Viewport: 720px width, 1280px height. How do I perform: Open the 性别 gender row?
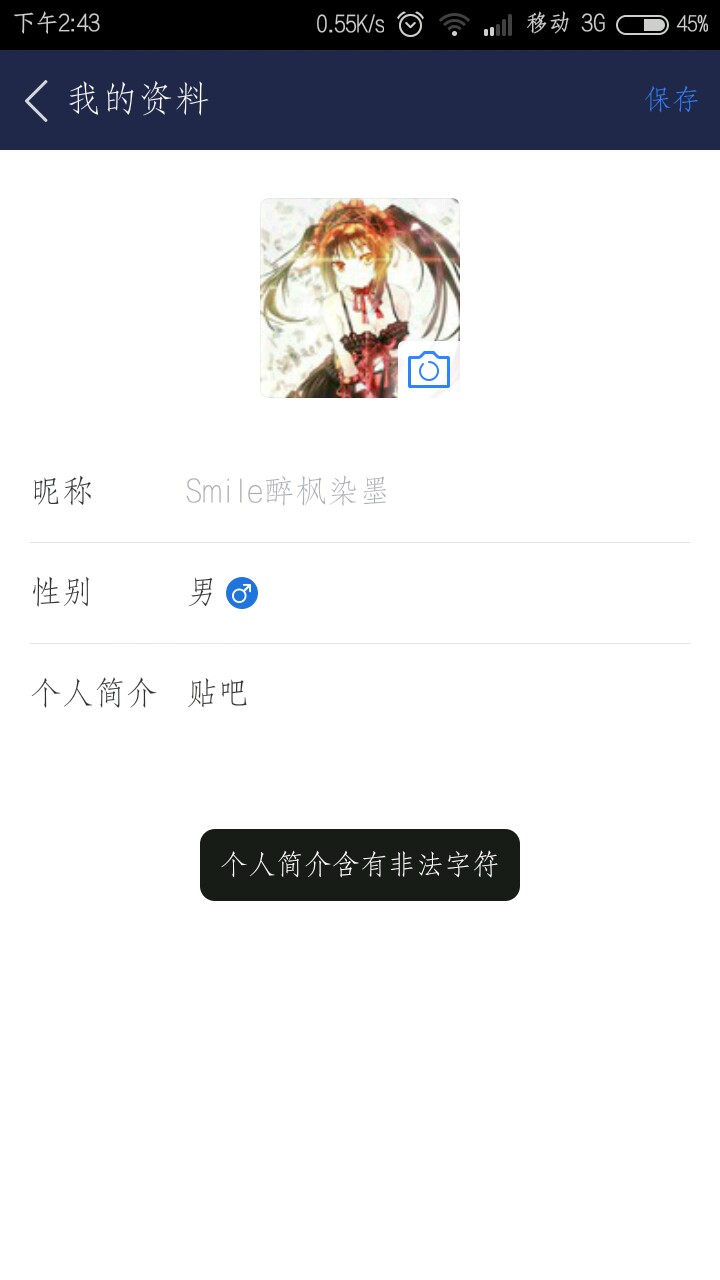pos(360,593)
